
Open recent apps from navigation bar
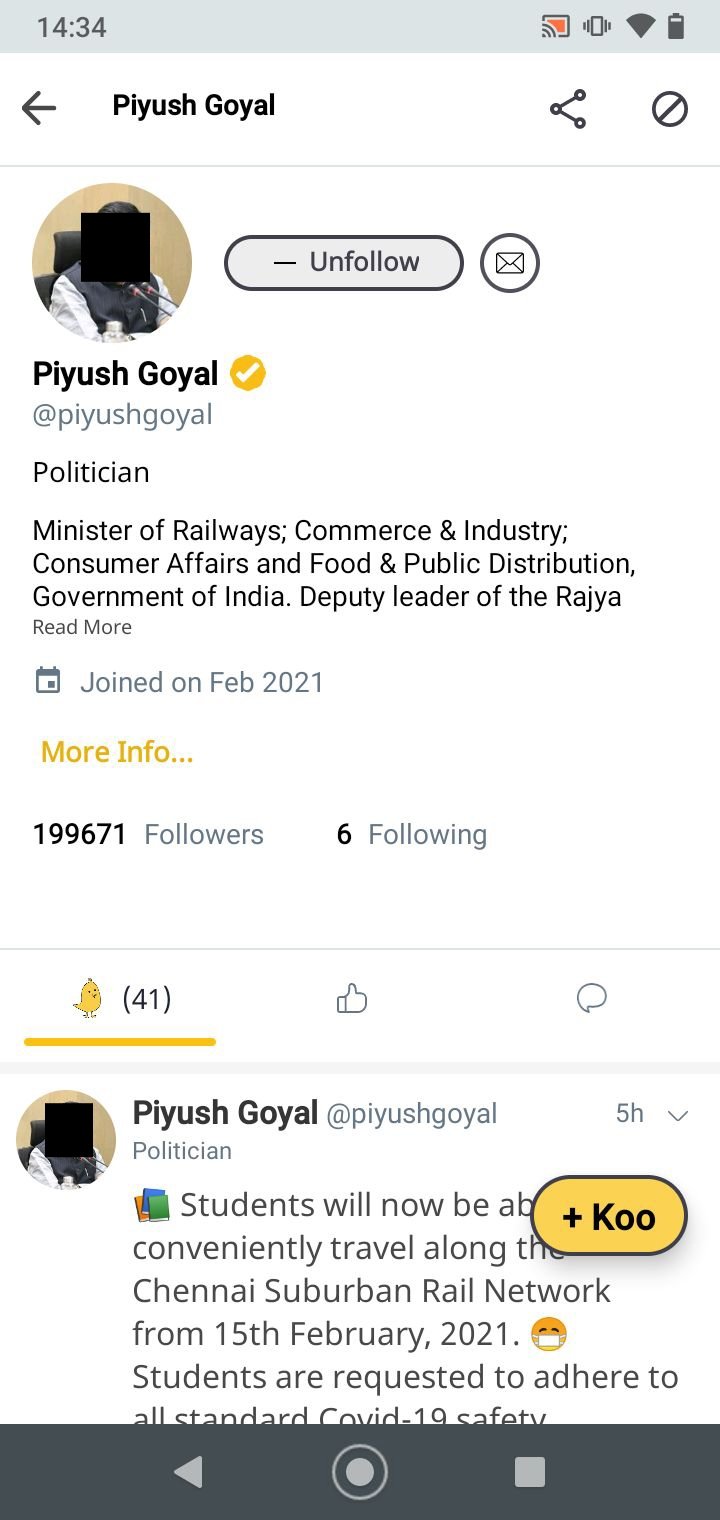point(529,1472)
